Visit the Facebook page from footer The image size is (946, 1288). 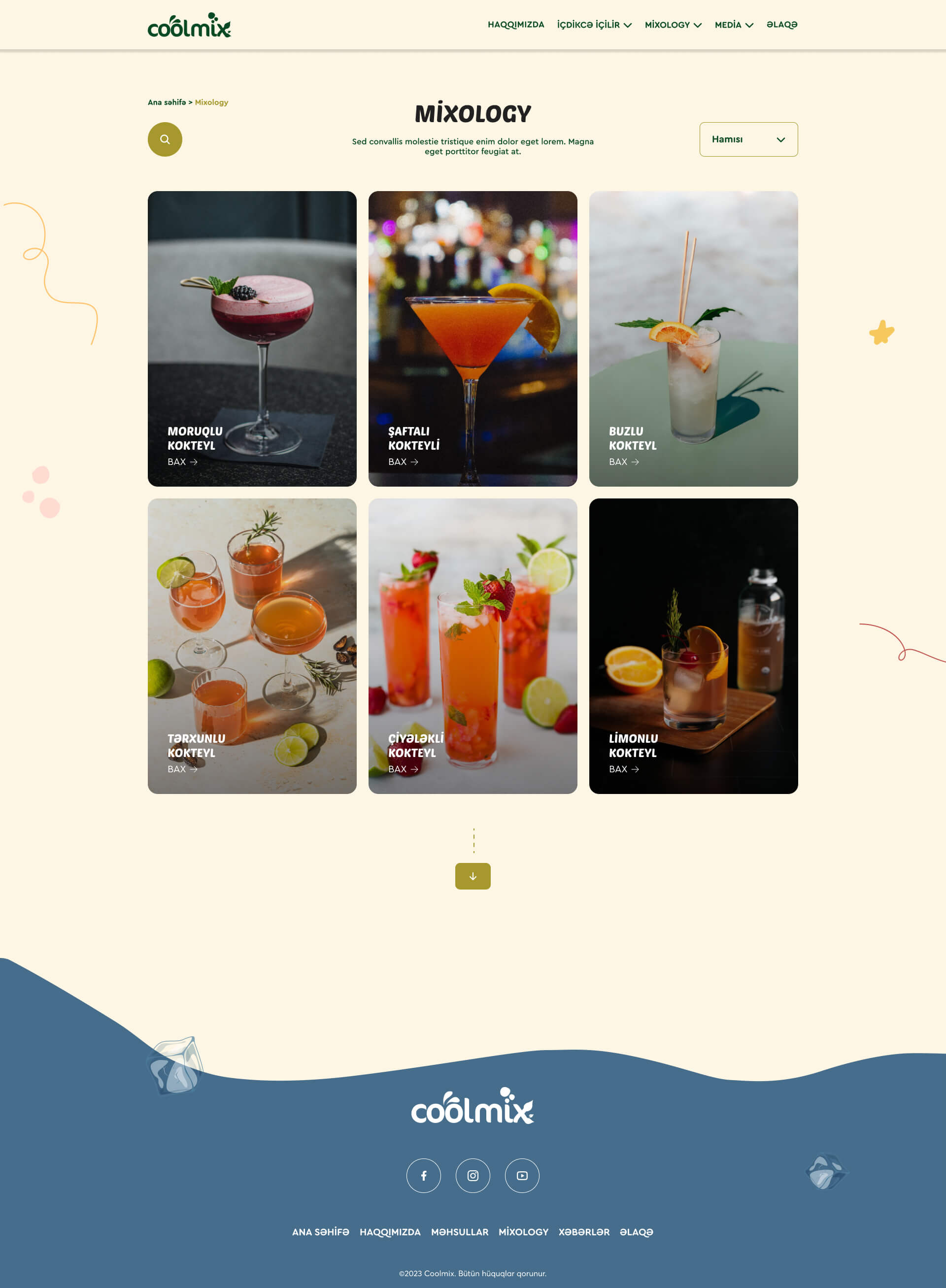(424, 1175)
